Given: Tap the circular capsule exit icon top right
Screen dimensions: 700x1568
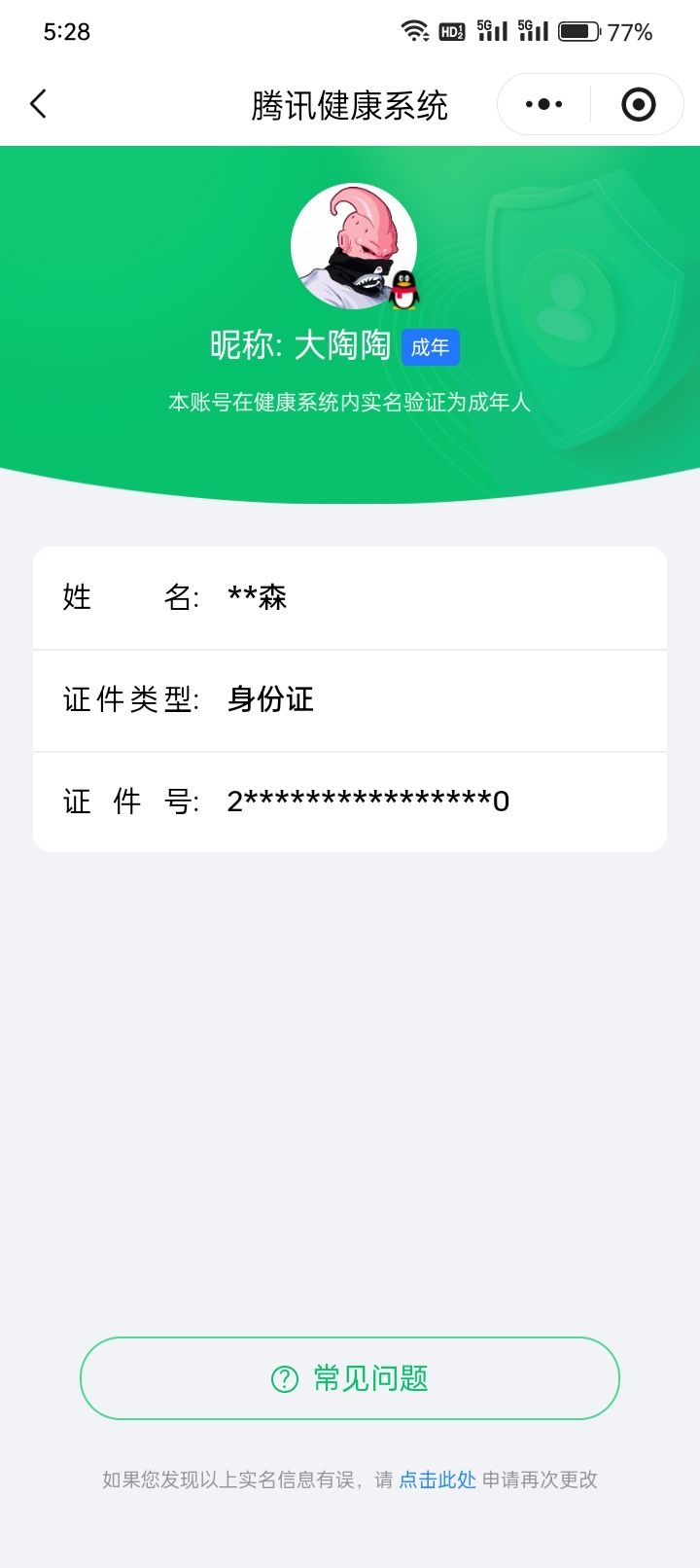Looking at the screenshot, I should pyautogui.click(x=637, y=103).
